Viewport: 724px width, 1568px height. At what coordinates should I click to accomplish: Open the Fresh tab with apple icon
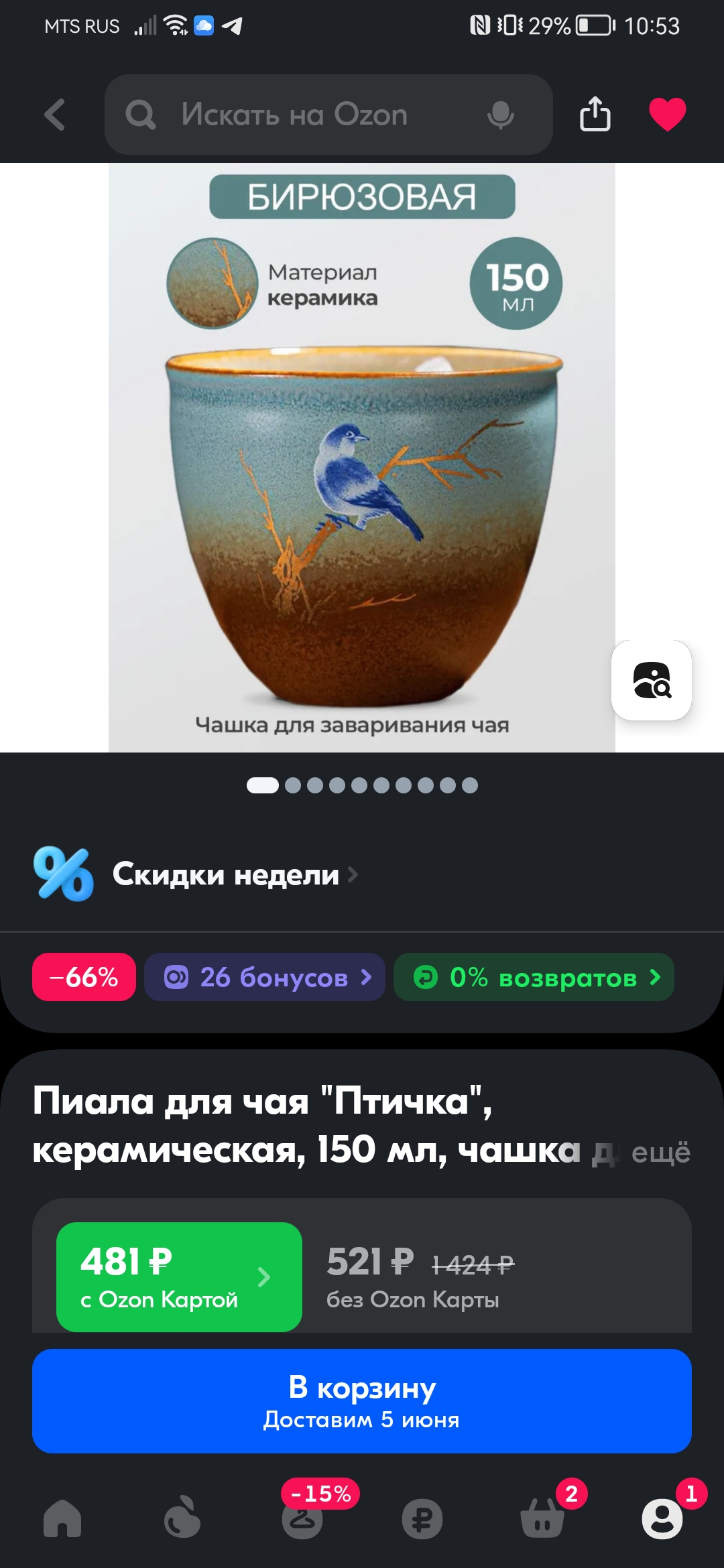[x=182, y=1516]
